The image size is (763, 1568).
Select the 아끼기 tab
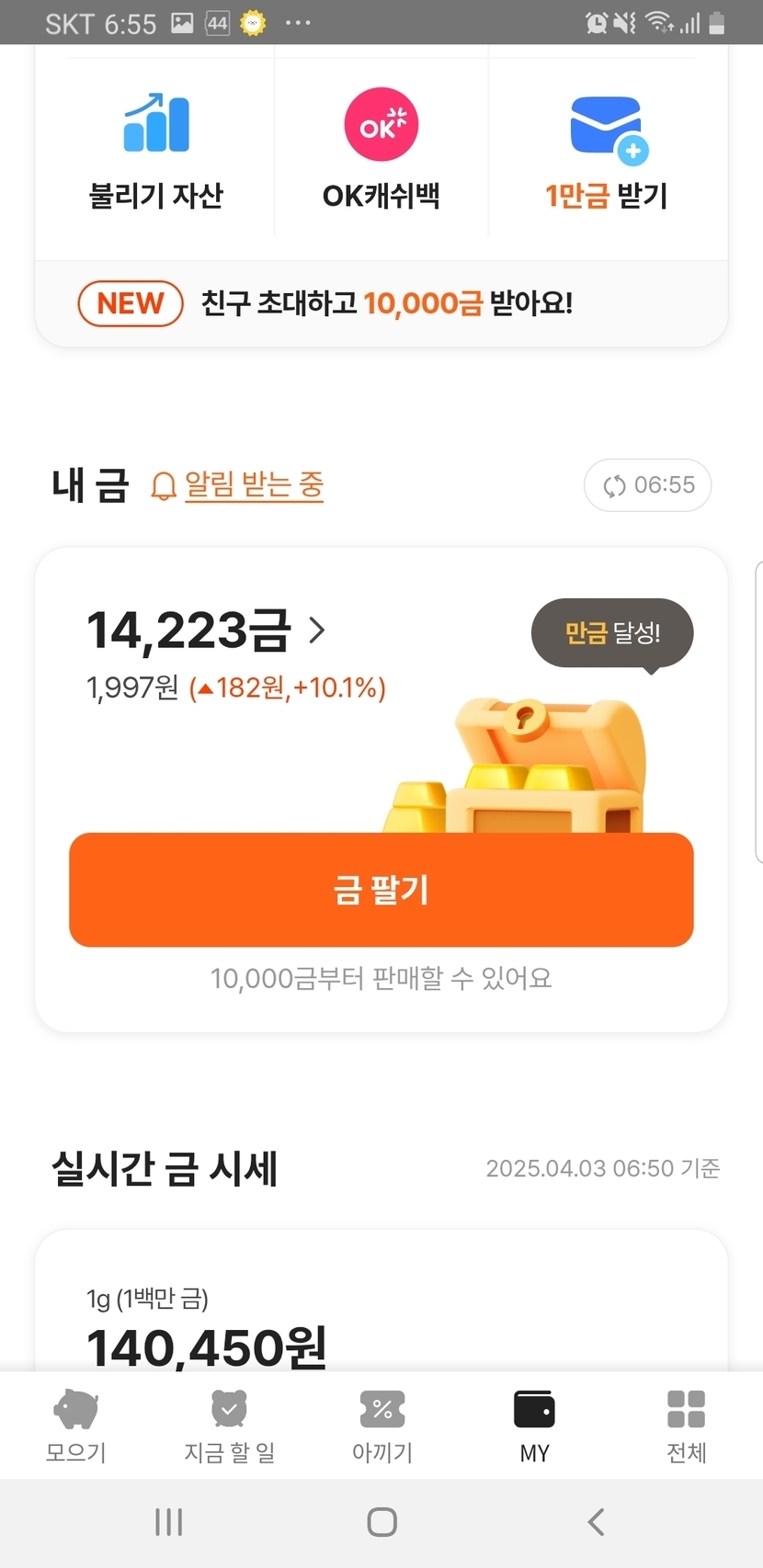[382, 1426]
